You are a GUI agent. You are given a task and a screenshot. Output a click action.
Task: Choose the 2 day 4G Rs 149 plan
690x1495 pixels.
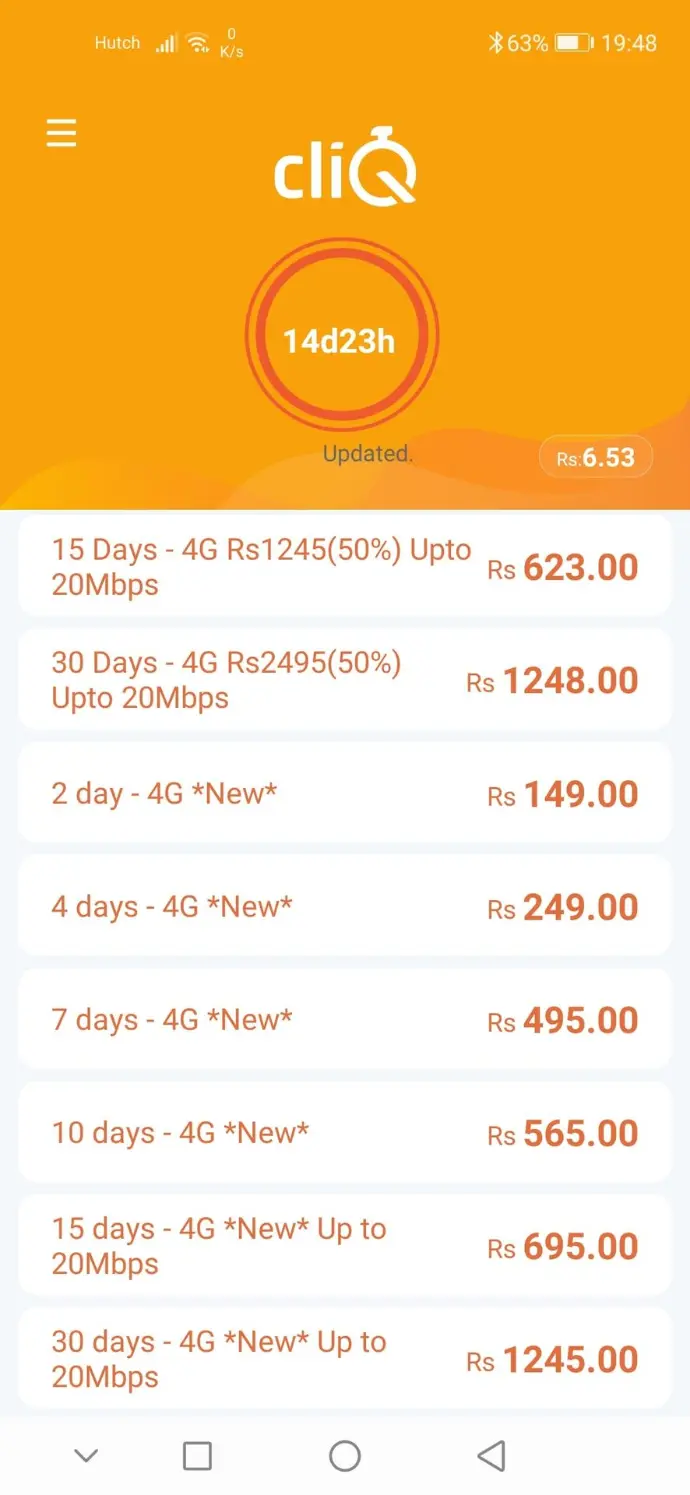(x=344, y=794)
